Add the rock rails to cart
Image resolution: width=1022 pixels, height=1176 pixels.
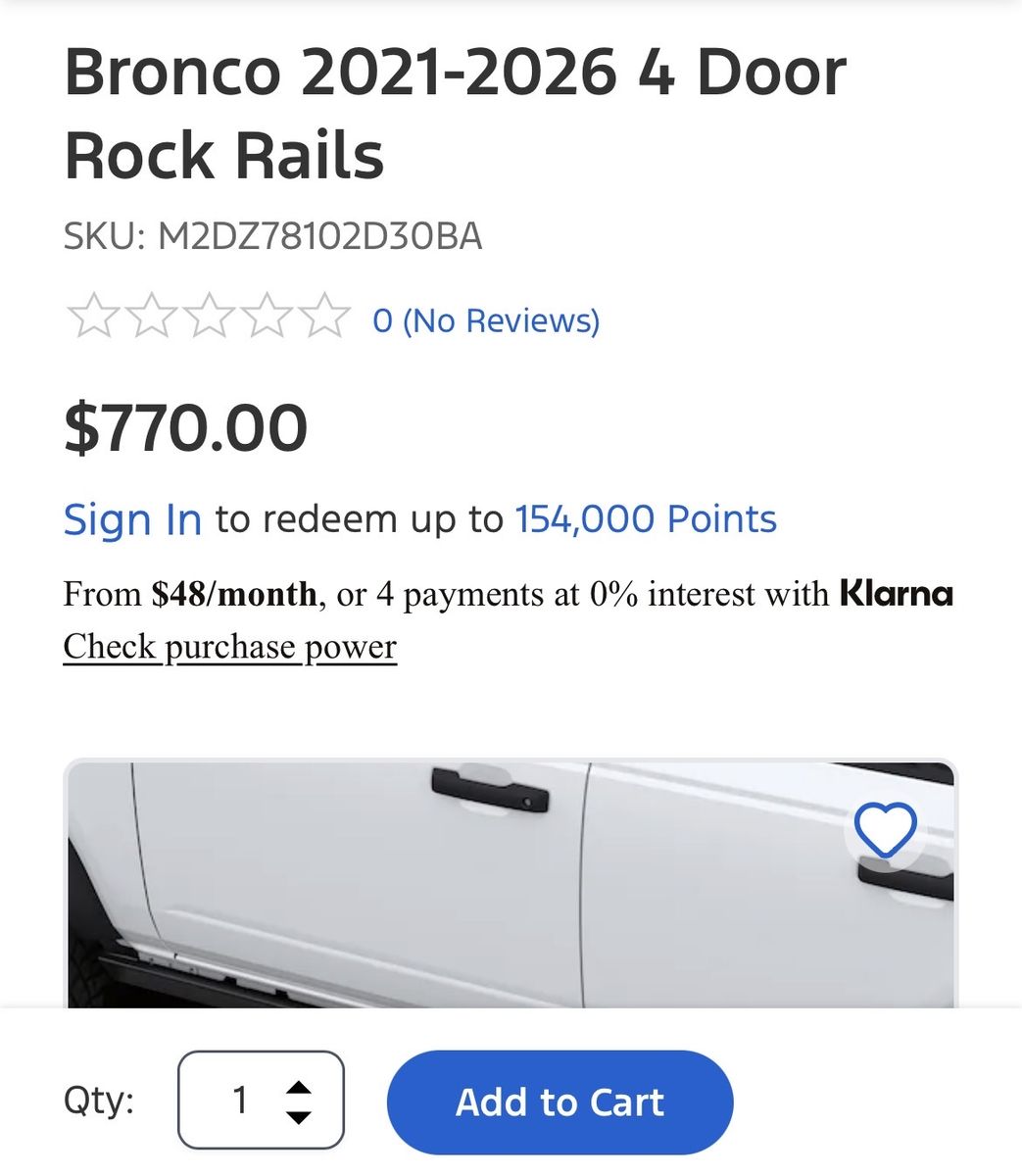click(560, 1102)
